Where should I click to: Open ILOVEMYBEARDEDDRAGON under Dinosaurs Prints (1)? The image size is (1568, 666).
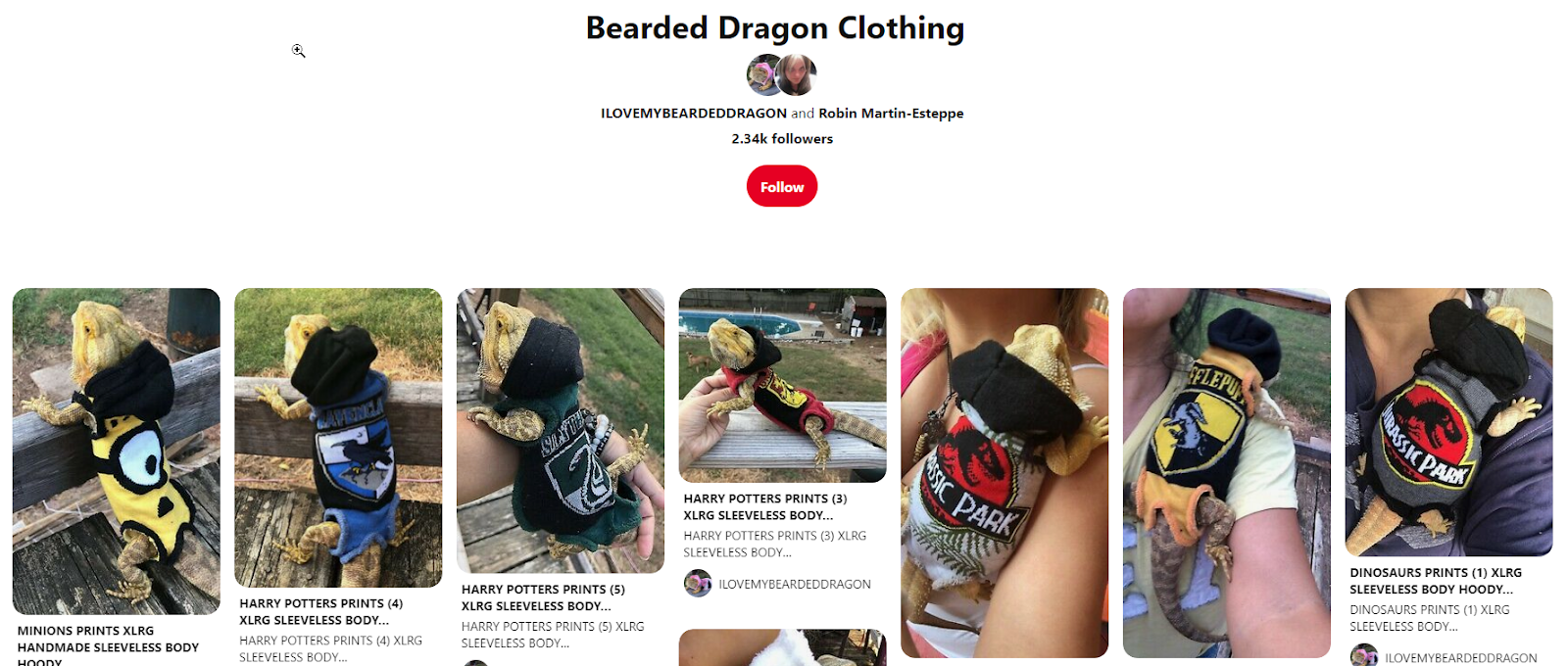coord(1459,658)
